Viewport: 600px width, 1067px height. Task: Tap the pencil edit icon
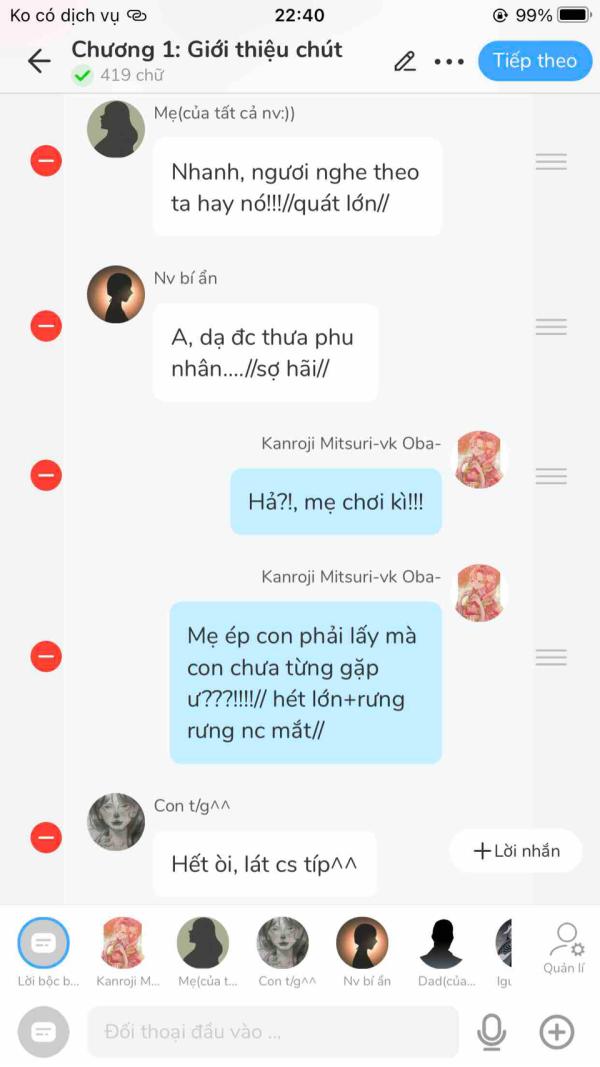[x=405, y=61]
